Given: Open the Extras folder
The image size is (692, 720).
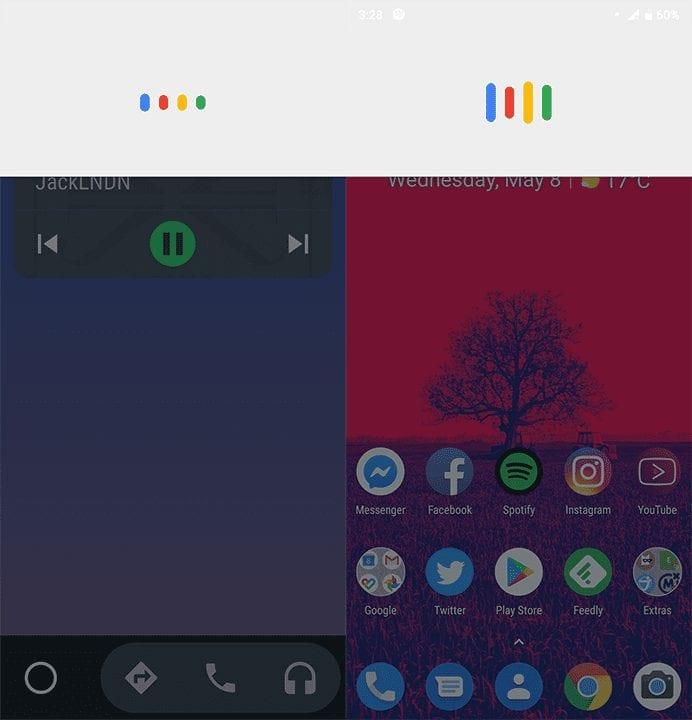Looking at the screenshot, I should pyautogui.click(x=657, y=572).
